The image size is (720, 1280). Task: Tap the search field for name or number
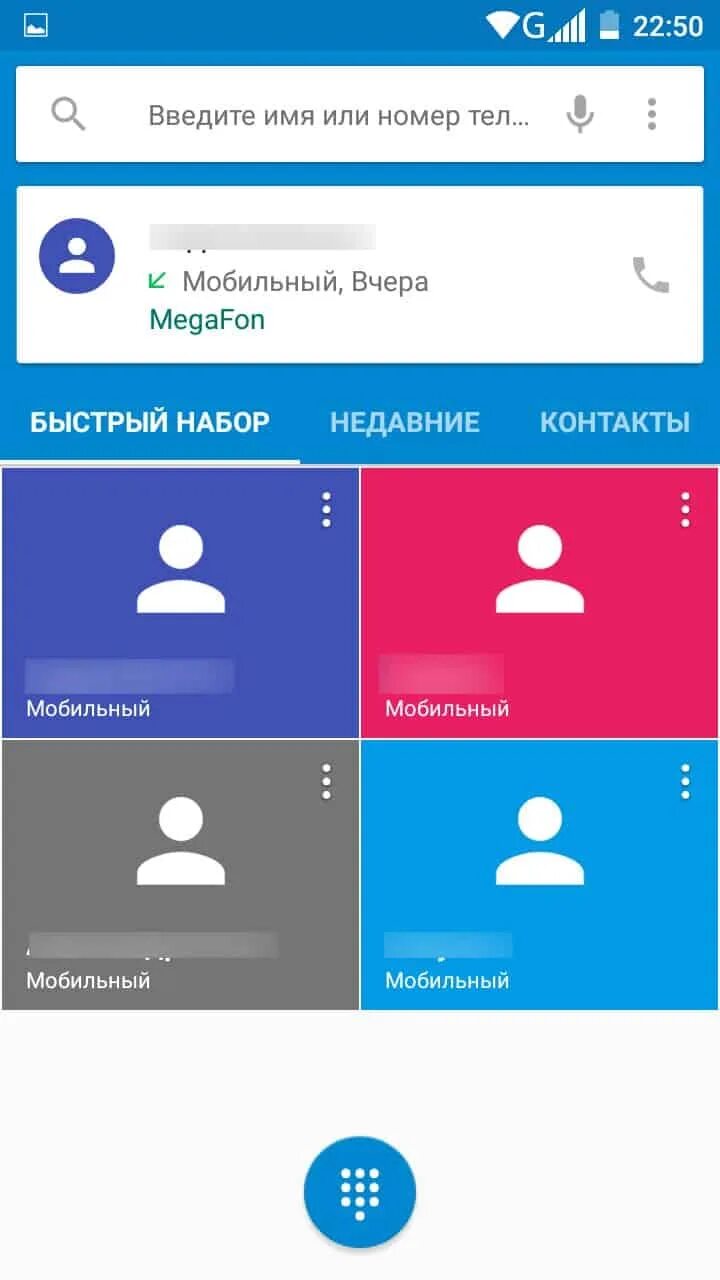[338, 115]
